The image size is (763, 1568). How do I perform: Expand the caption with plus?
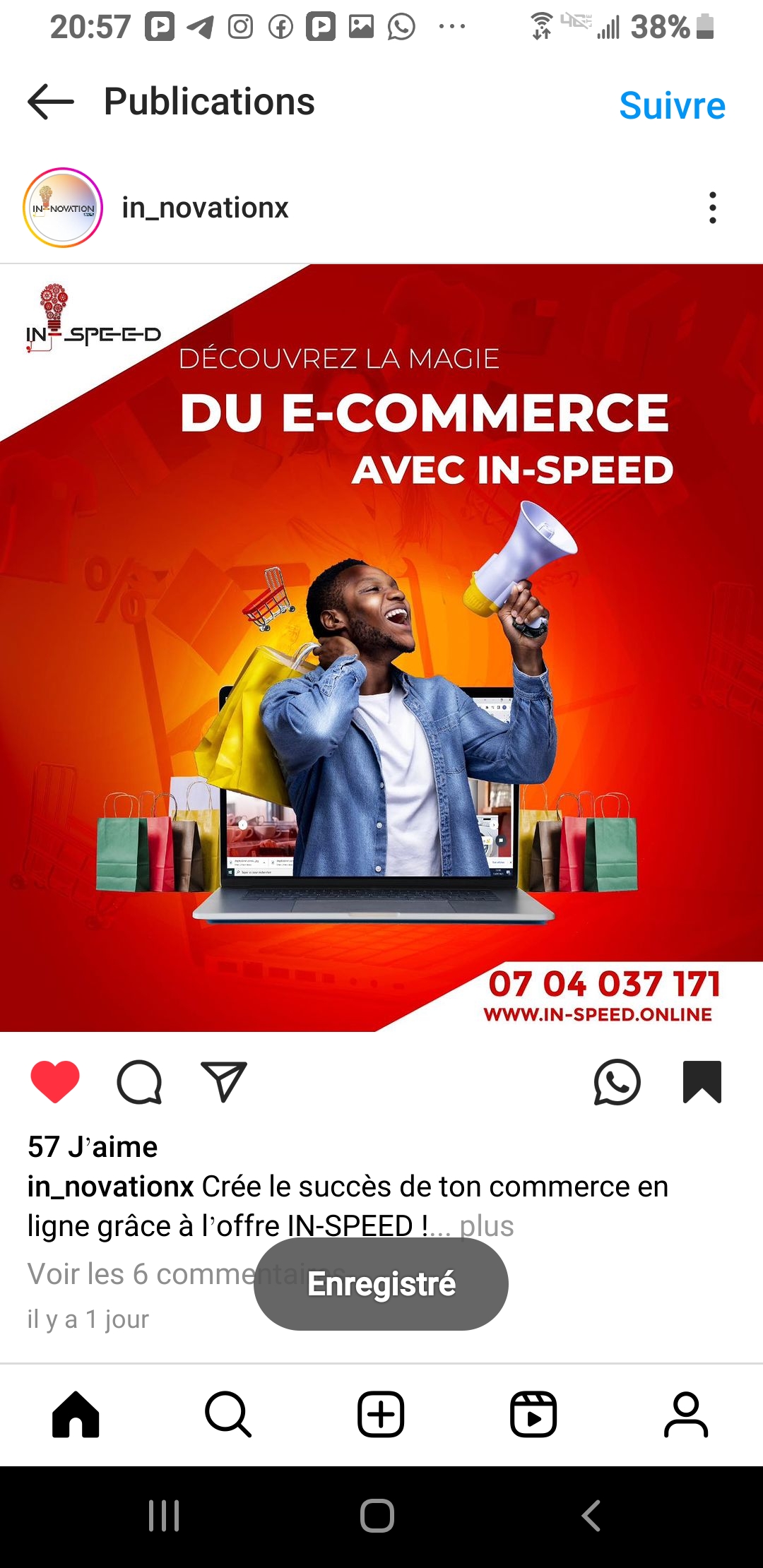click(x=486, y=1225)
